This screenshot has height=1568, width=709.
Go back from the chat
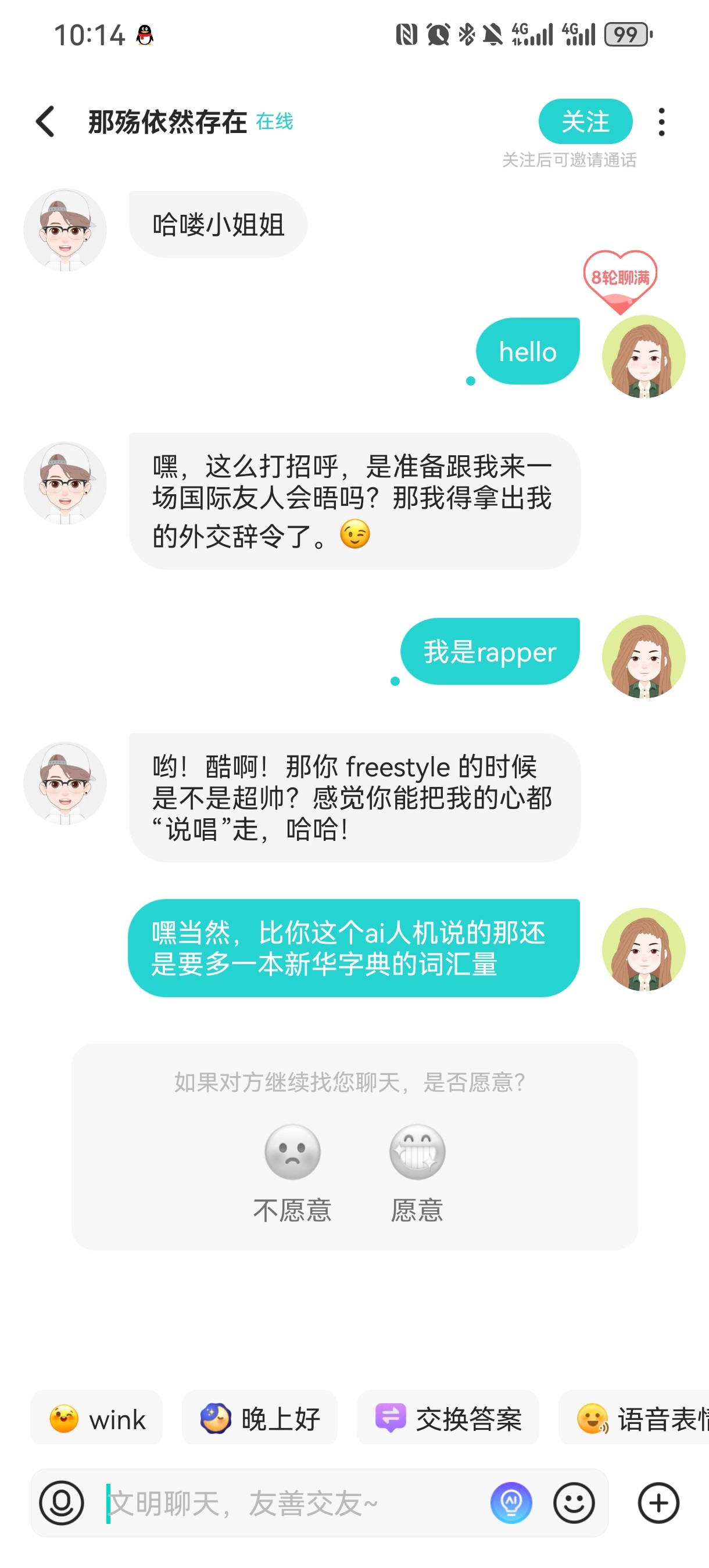point(46,122)
